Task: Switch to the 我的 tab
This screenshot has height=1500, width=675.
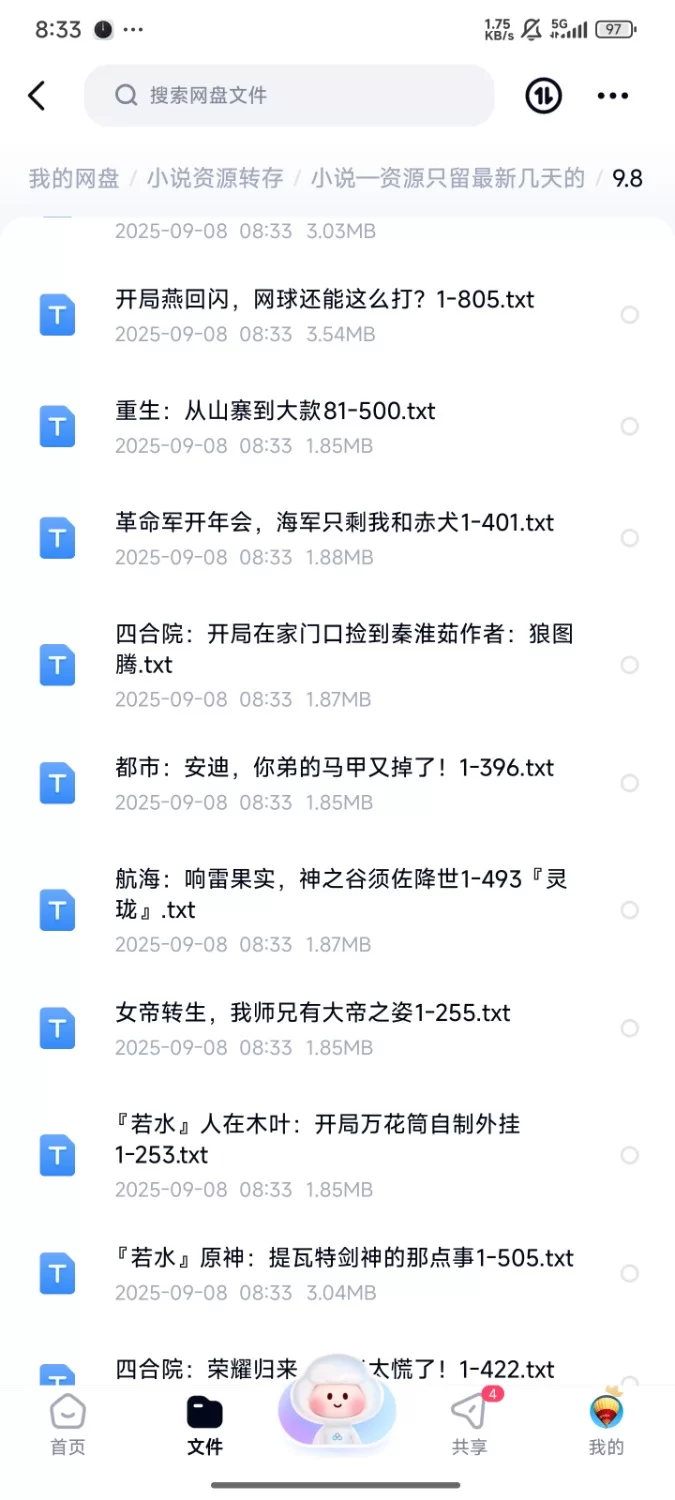Action: coord(606,1425)
